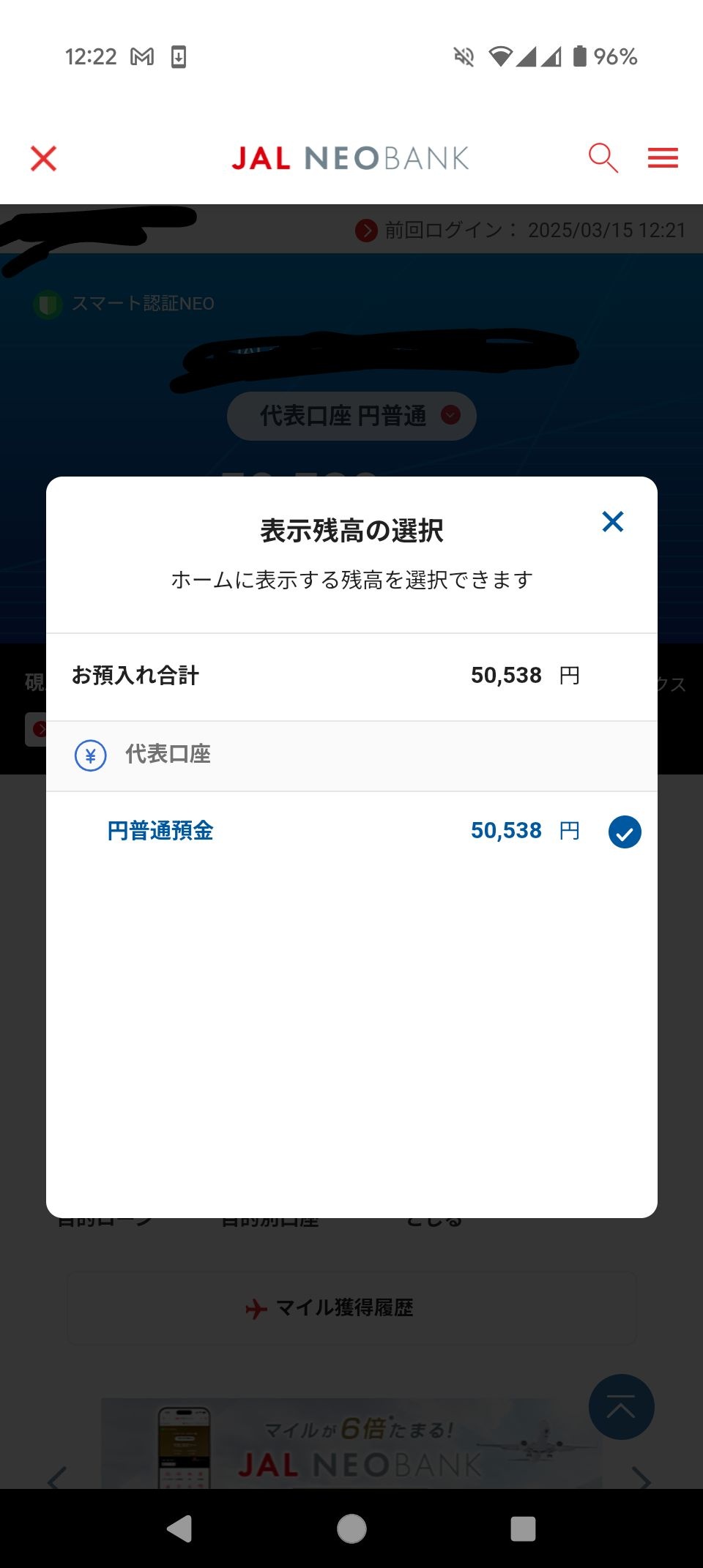Close the JAL NEOBANK page with red X
703x1568 pixels.
44,158
